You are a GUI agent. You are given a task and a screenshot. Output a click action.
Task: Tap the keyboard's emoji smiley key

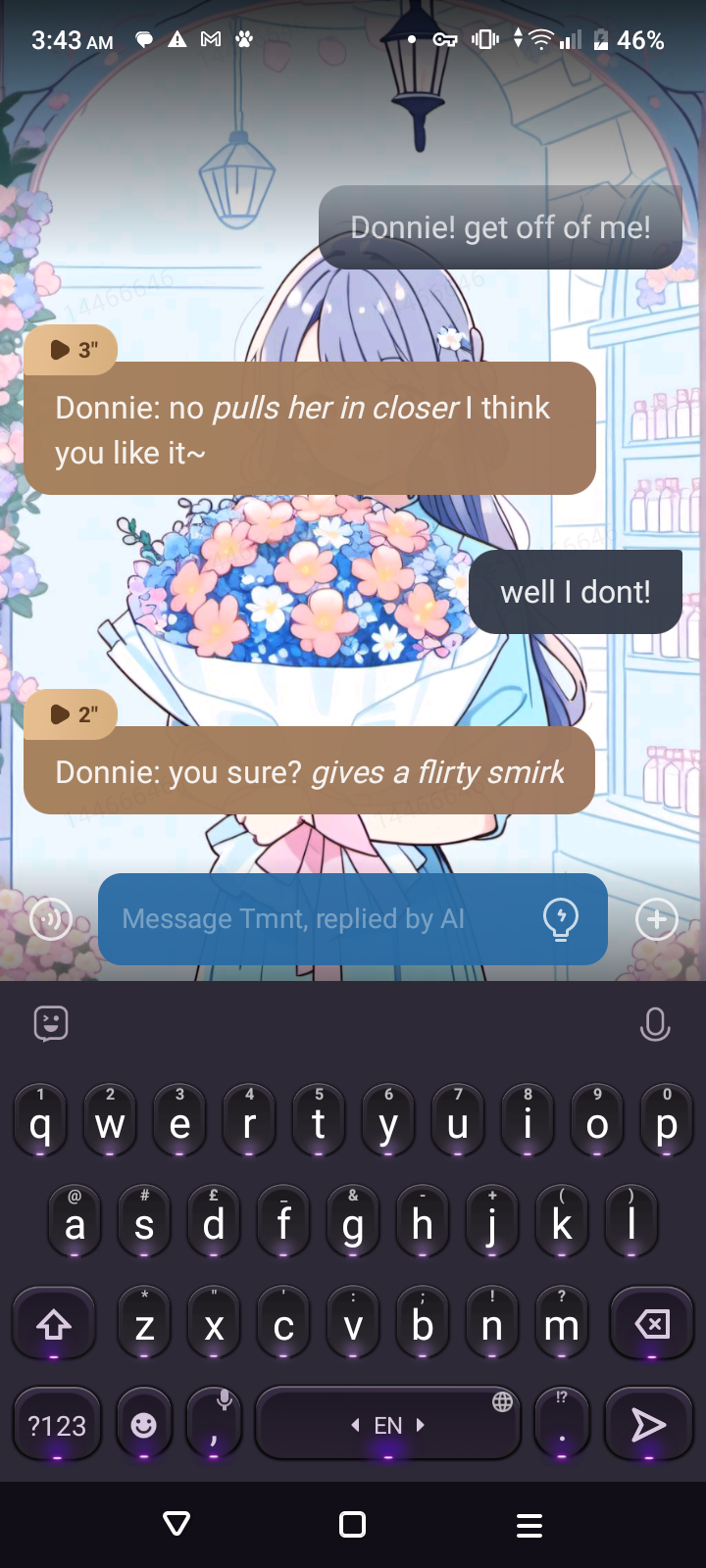144,1425
